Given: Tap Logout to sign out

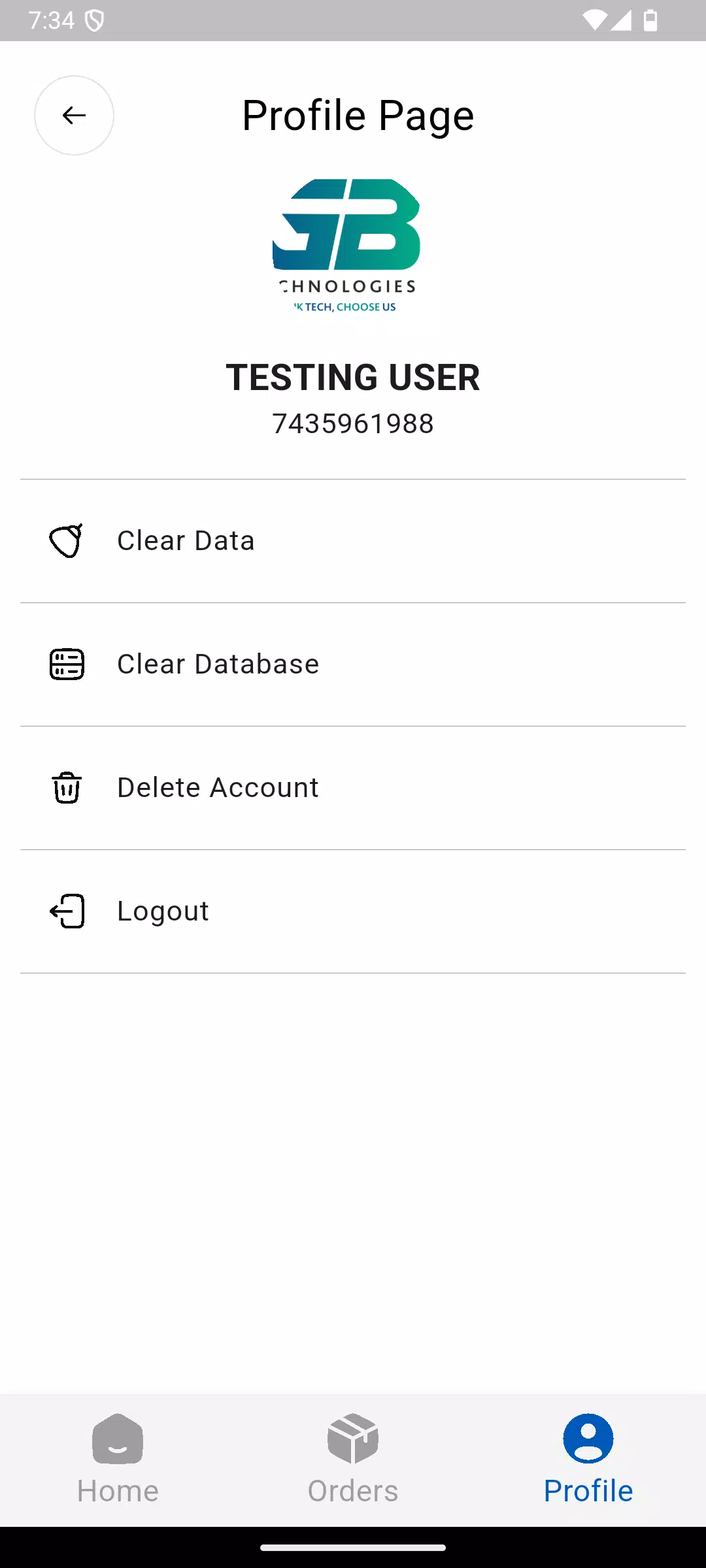Looking at the screenshot, I should tap(162, 911).
